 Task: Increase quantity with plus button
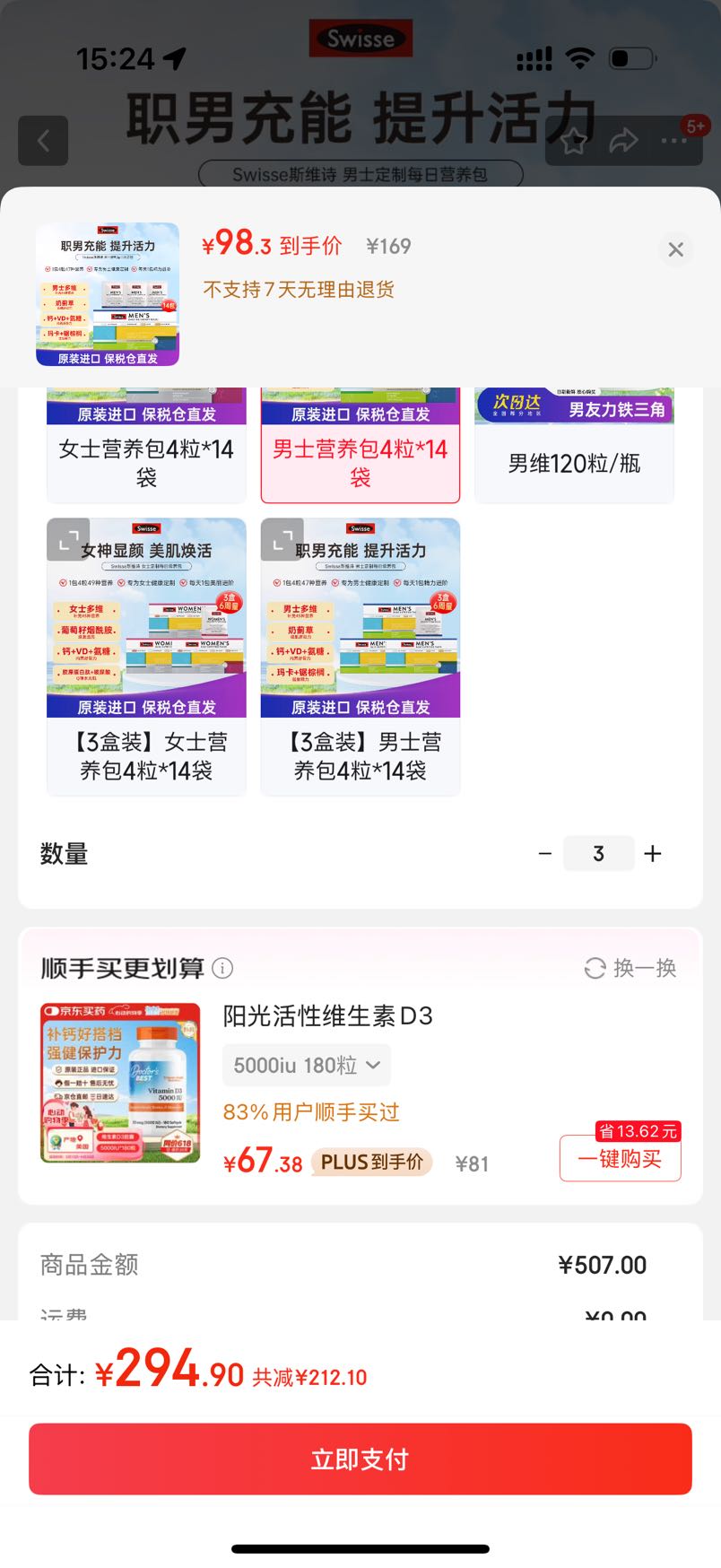tap(653, 854)
